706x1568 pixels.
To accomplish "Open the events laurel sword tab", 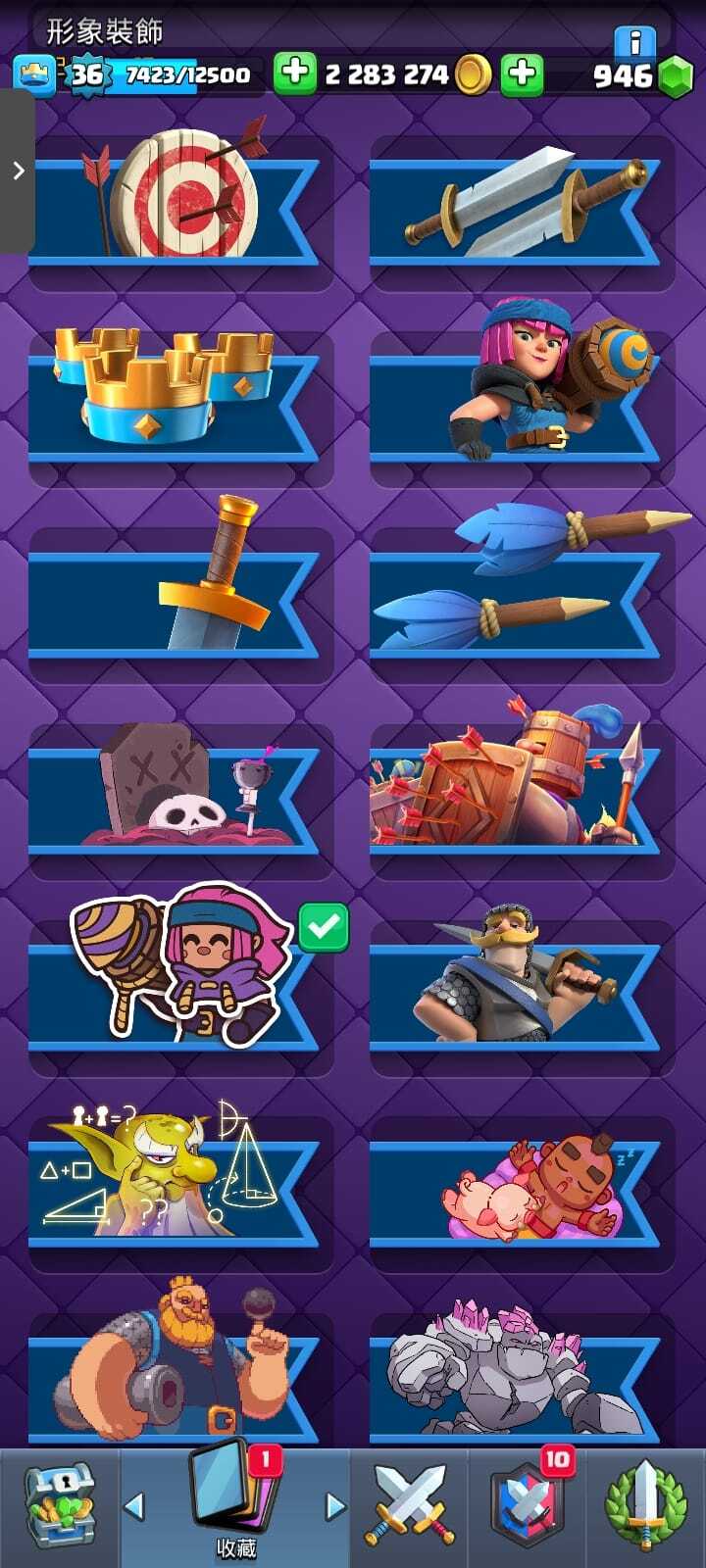I will coord(645,1505).
